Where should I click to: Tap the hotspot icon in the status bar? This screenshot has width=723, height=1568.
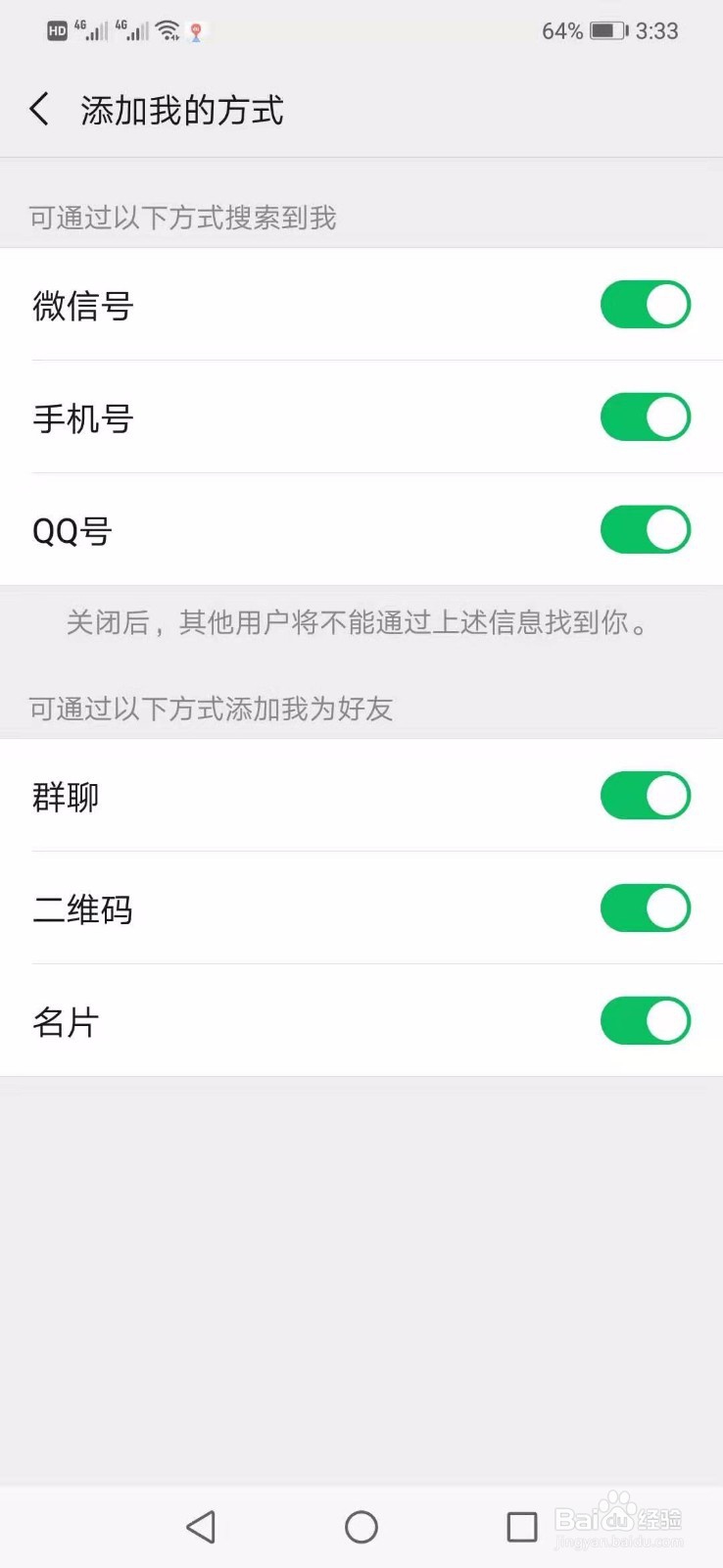point(196,30)
